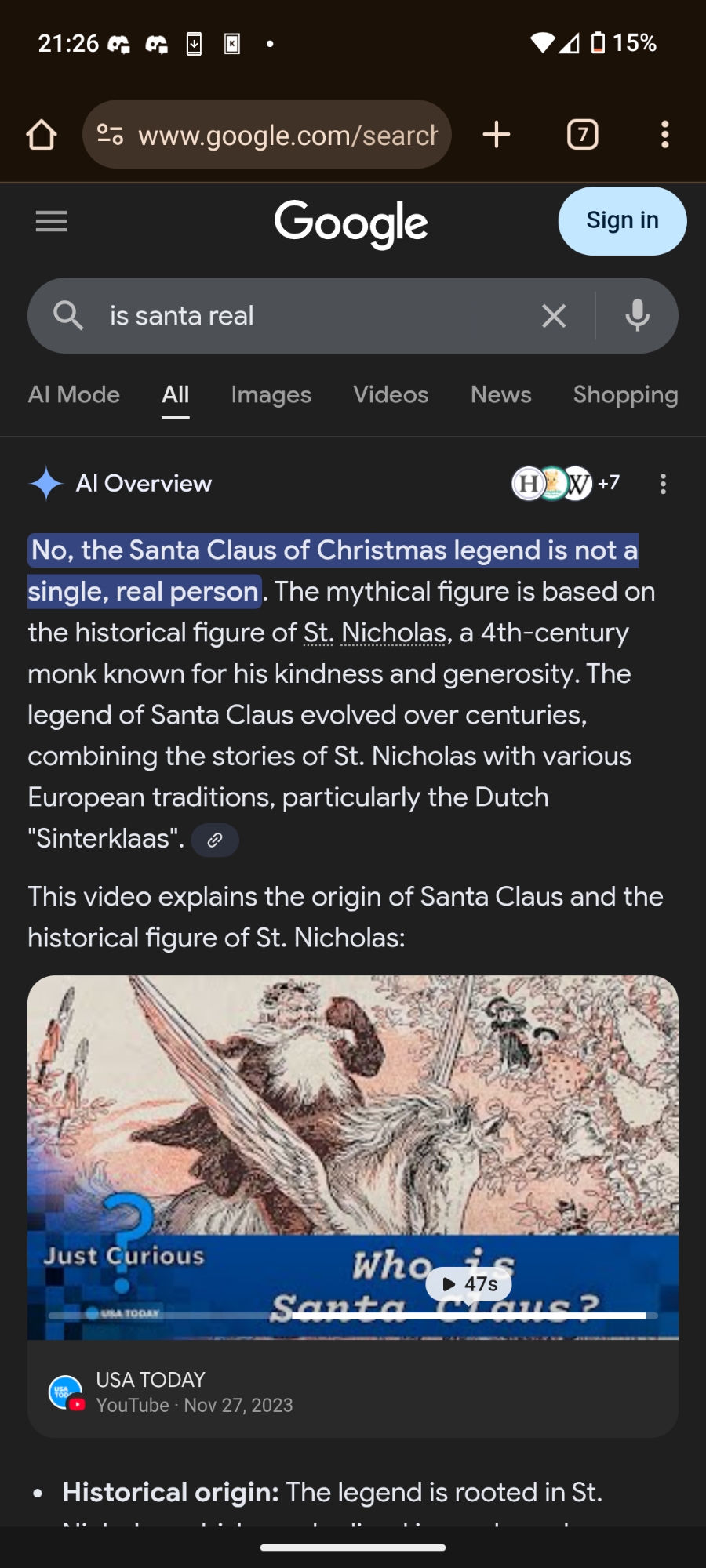
Task: View the AI Overview sources (+7)
Action: [x=565, y=484]
